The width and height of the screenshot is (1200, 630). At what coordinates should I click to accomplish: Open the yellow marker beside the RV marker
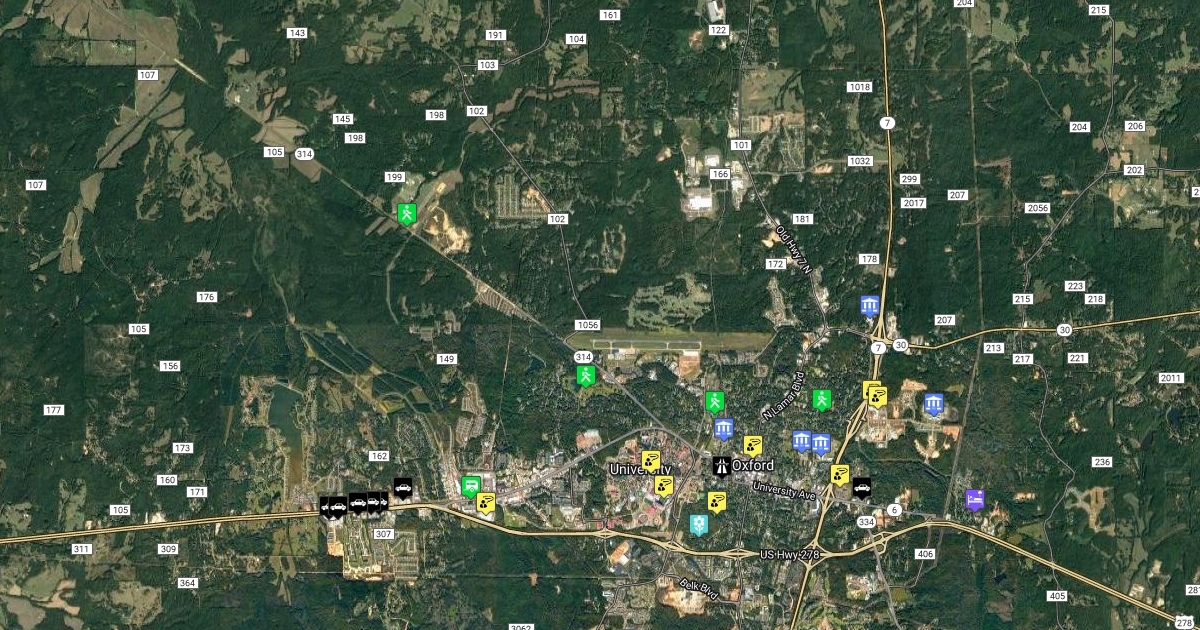pos(486,502)
